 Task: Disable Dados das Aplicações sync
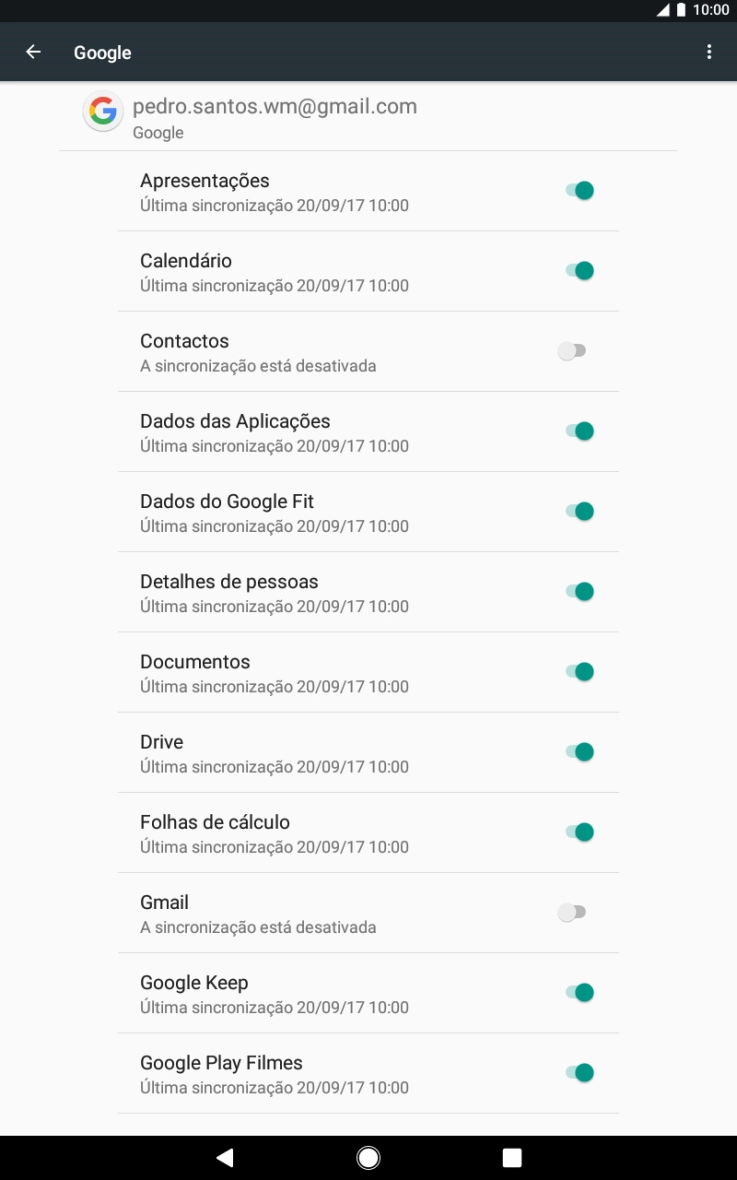578,431
